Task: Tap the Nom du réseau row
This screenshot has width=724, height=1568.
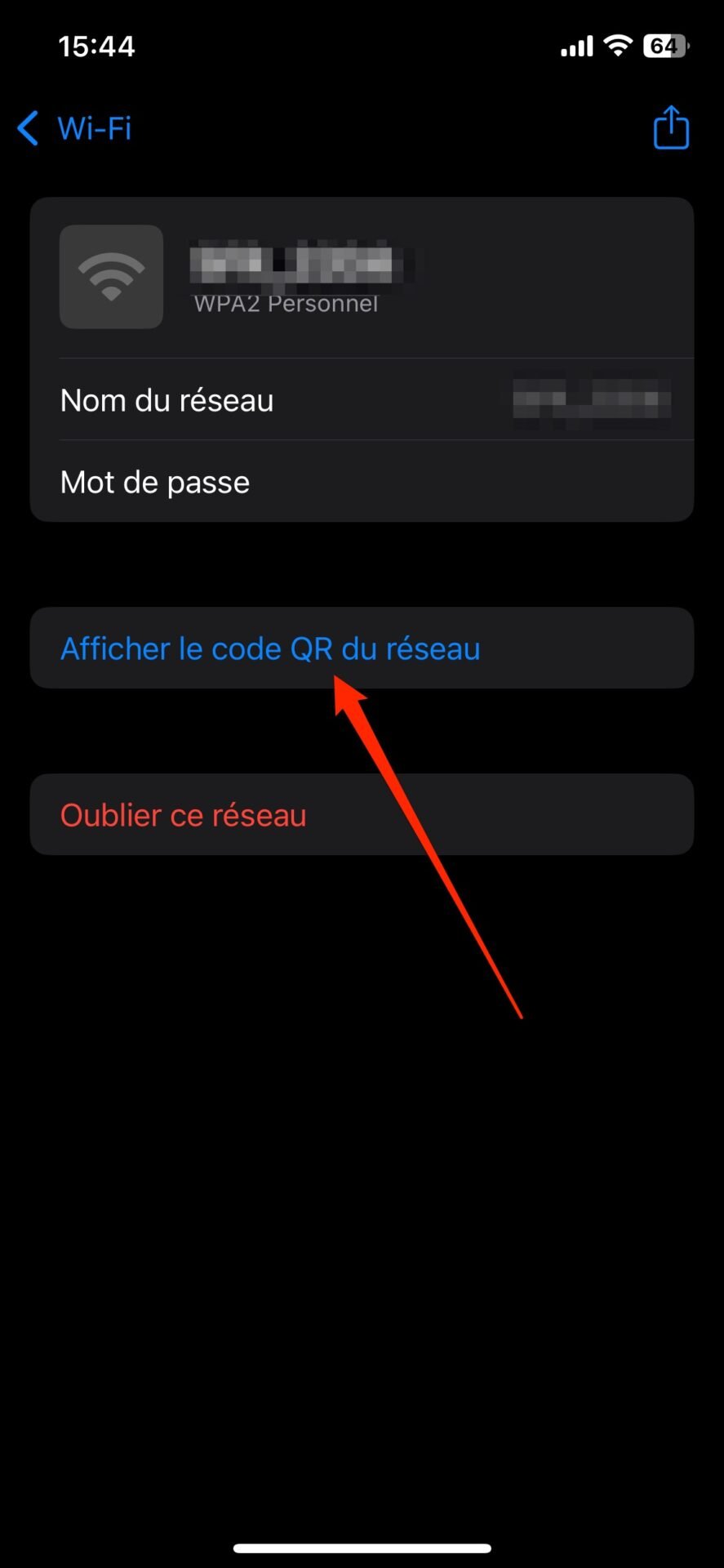Action: point(362,400)
